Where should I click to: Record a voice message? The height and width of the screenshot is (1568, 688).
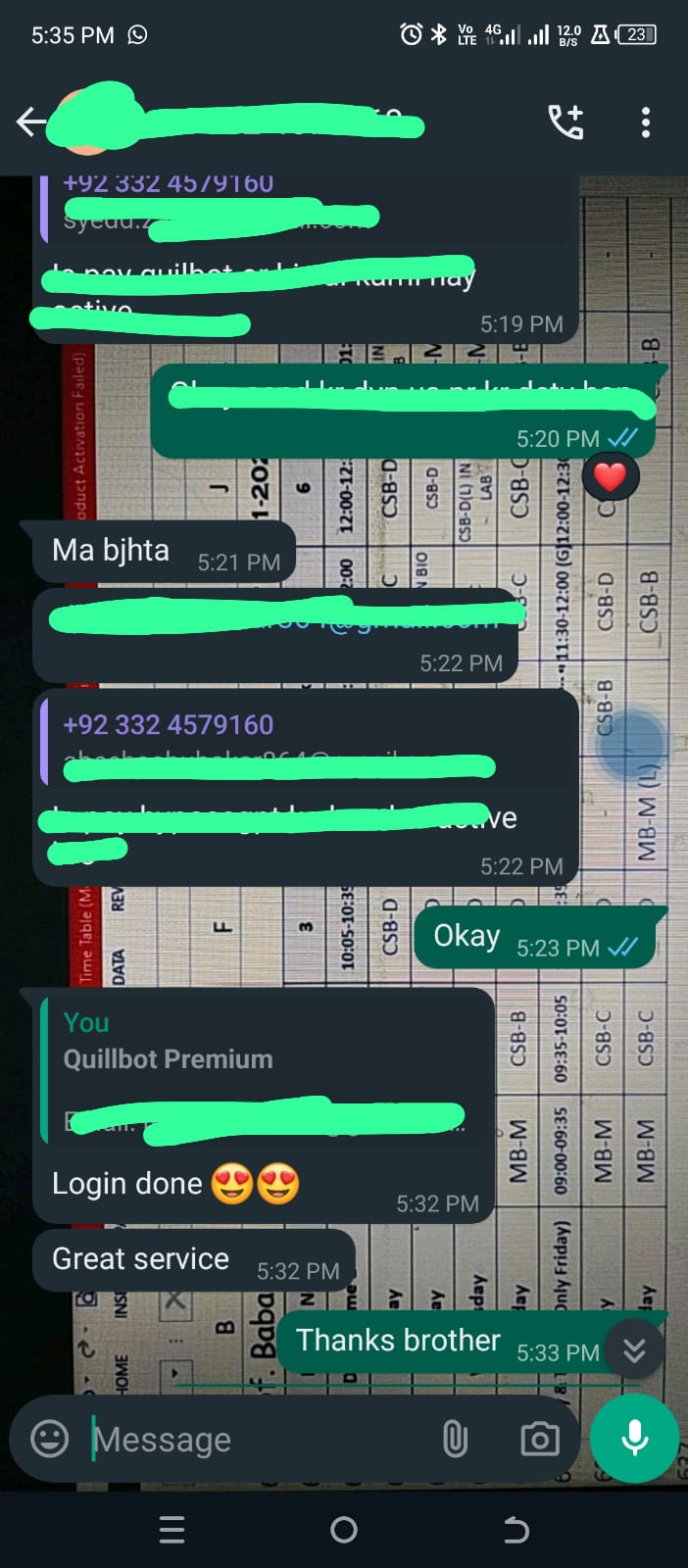pyautogui.click(x=634, y=1438)
